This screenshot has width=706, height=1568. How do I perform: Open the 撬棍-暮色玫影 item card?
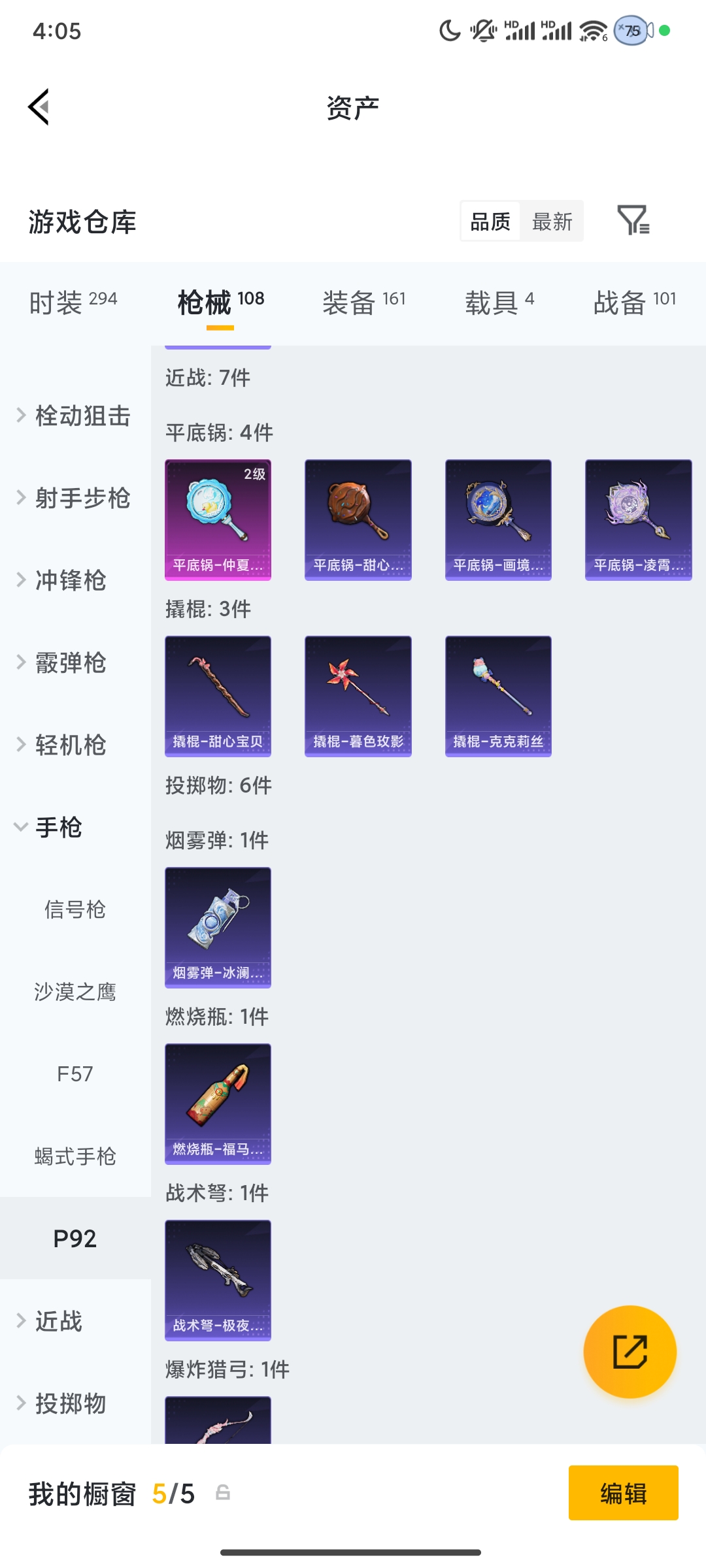358,696
